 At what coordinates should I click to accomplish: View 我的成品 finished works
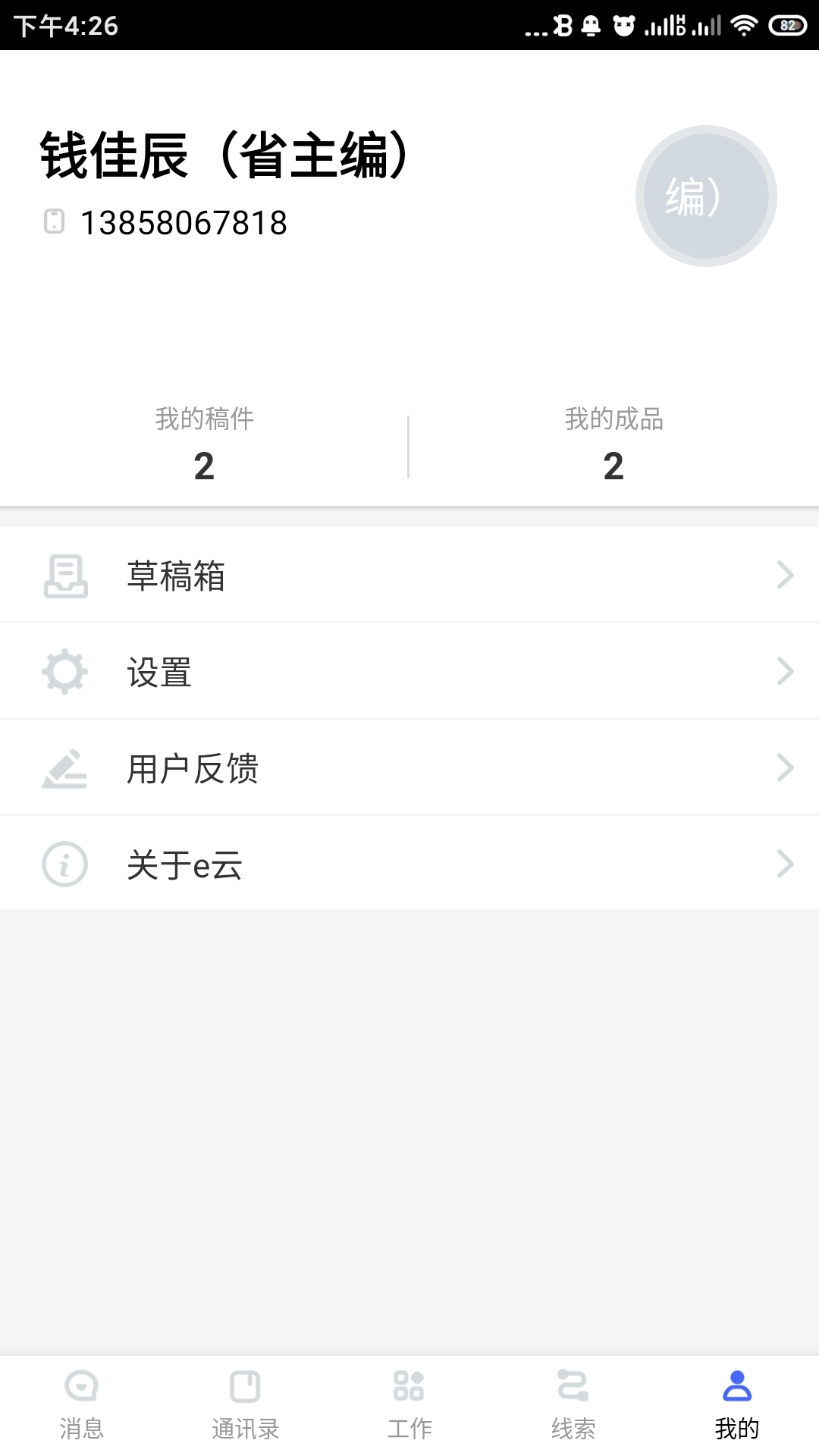(613, 444)
